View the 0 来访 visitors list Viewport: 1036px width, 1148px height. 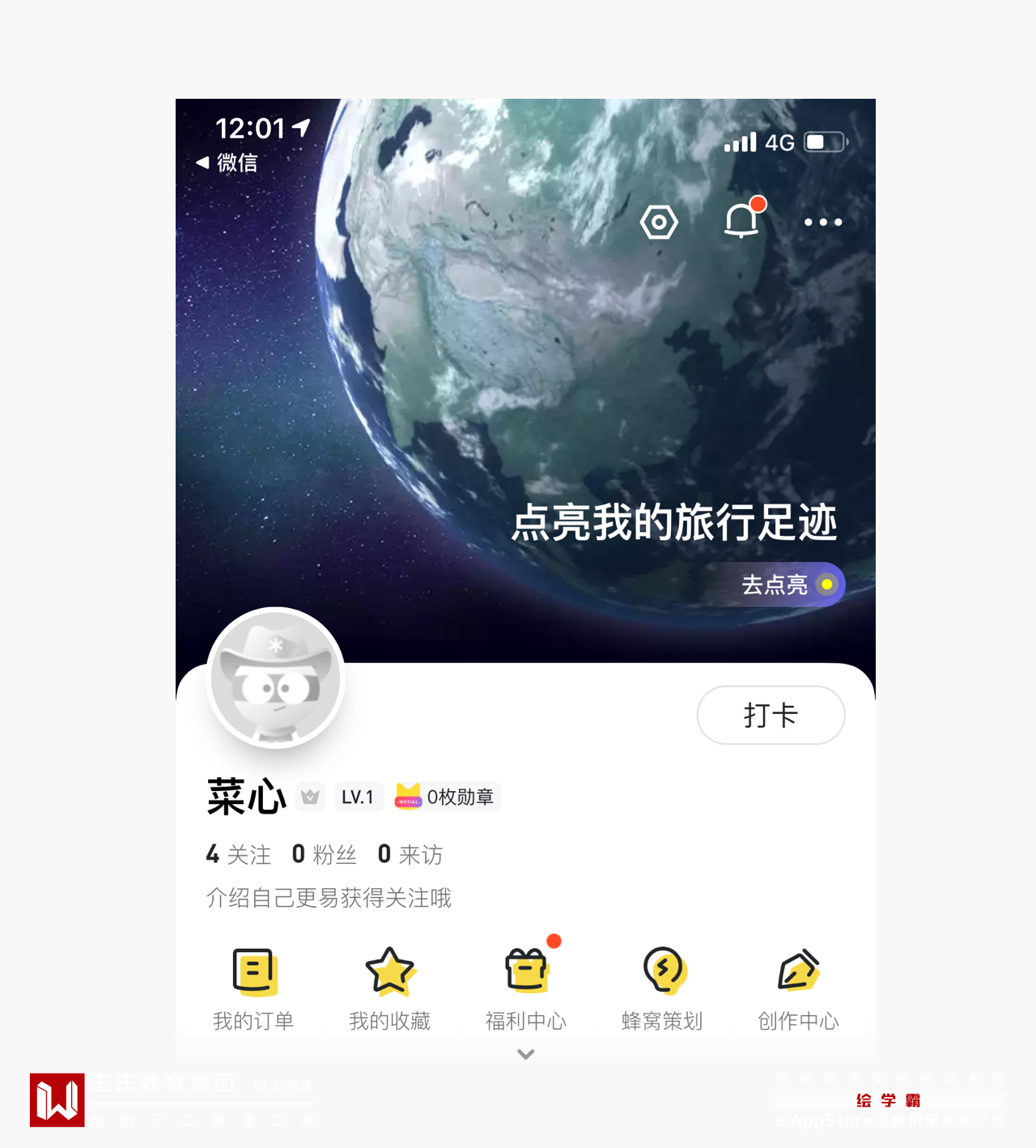[410, 855]
